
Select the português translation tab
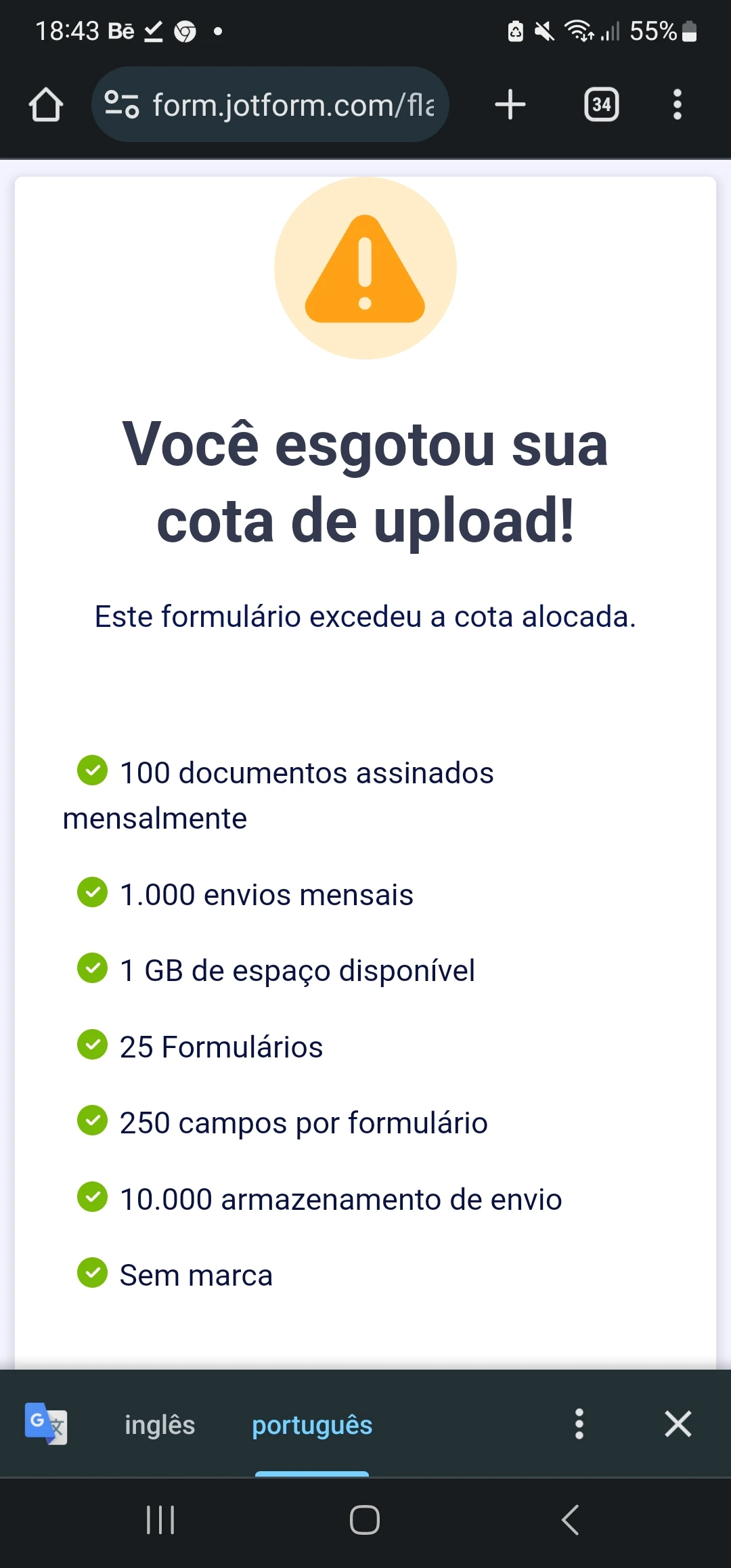pos(311,1424)
